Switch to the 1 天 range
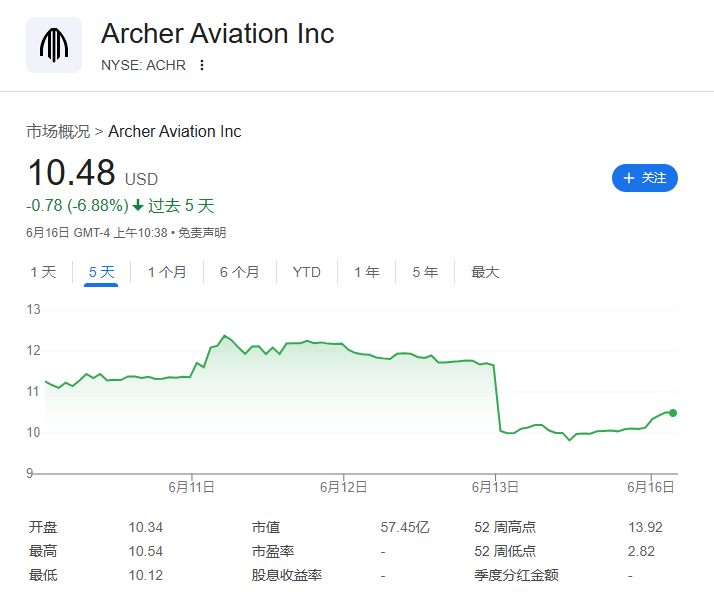 [43, 272]
